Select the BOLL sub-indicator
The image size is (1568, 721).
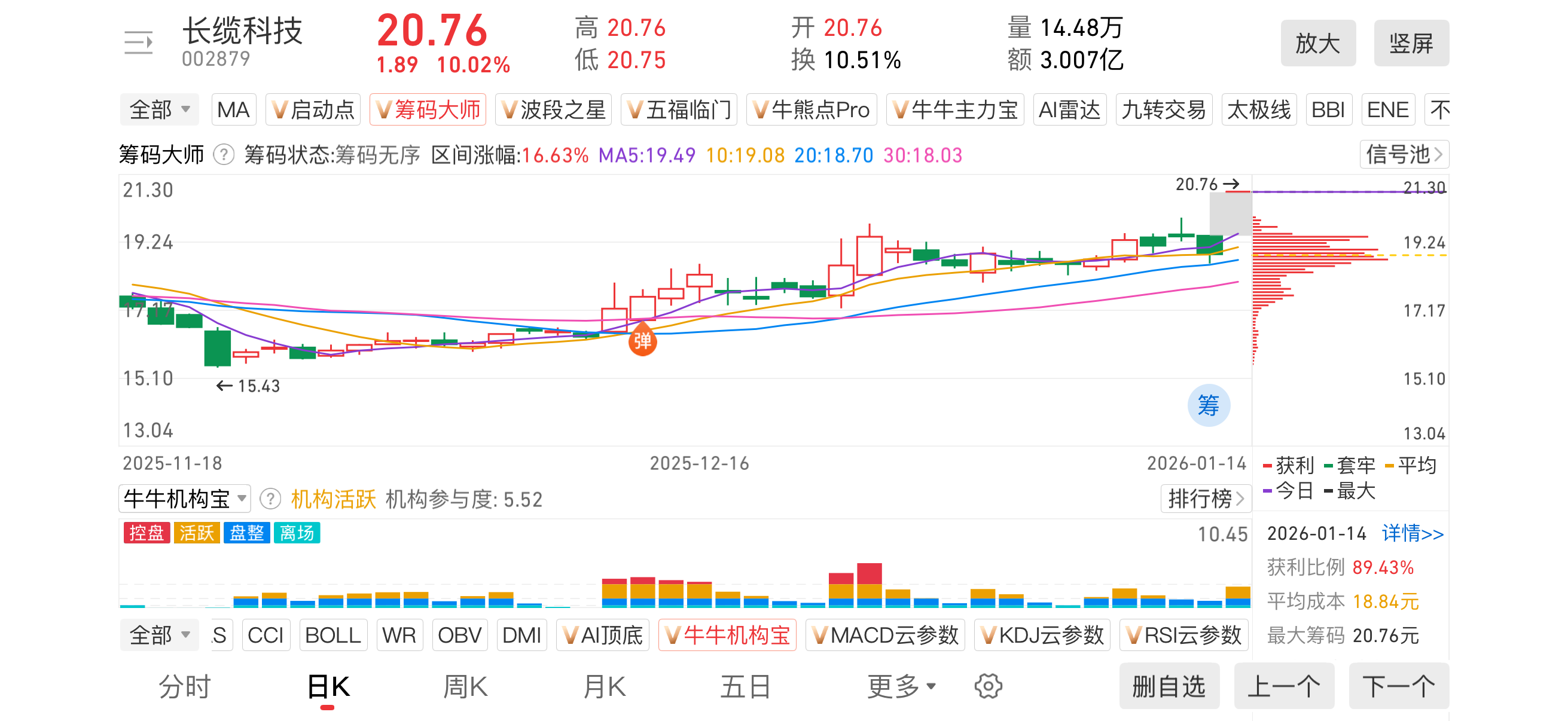[333, 636]
